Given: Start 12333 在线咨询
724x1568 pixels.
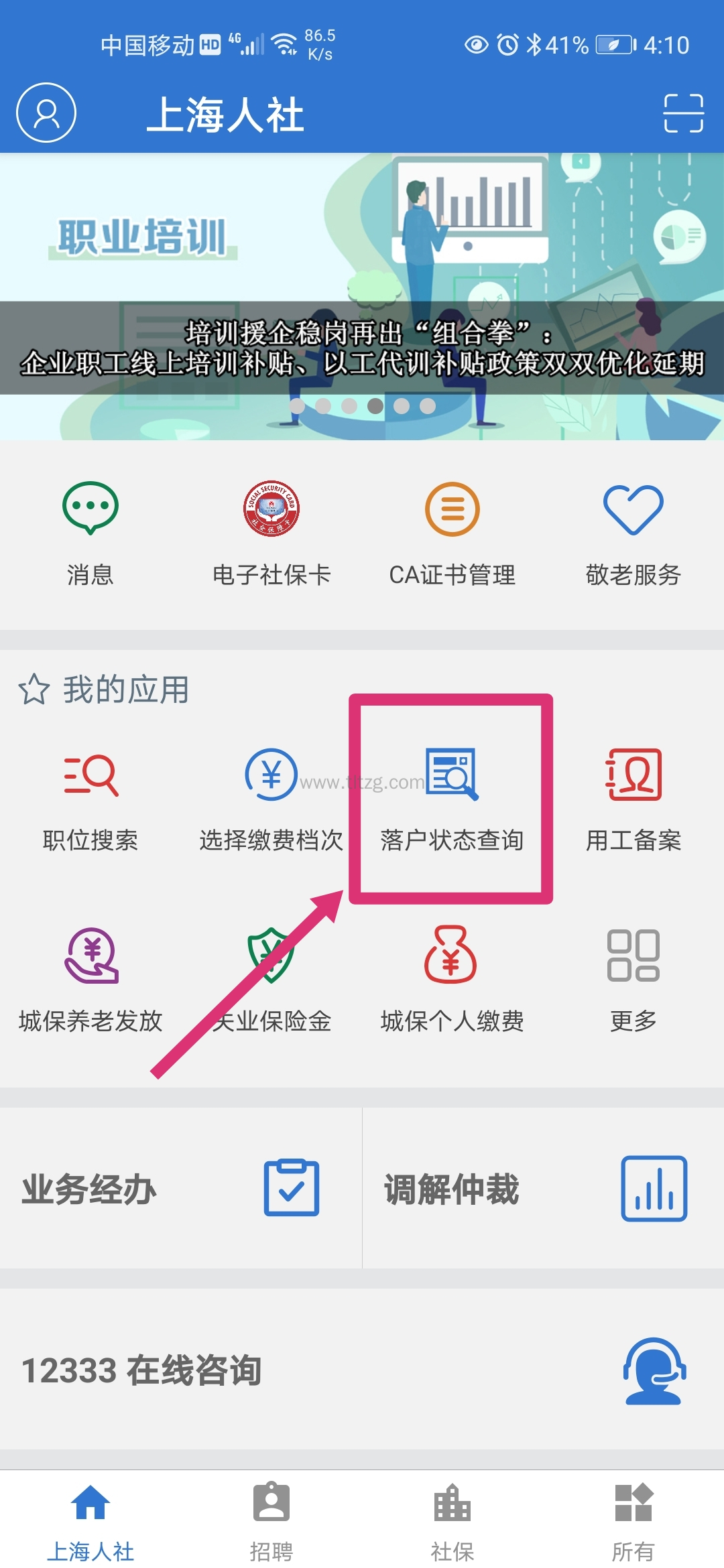Looking at the screenshot, I should 362,1370.
